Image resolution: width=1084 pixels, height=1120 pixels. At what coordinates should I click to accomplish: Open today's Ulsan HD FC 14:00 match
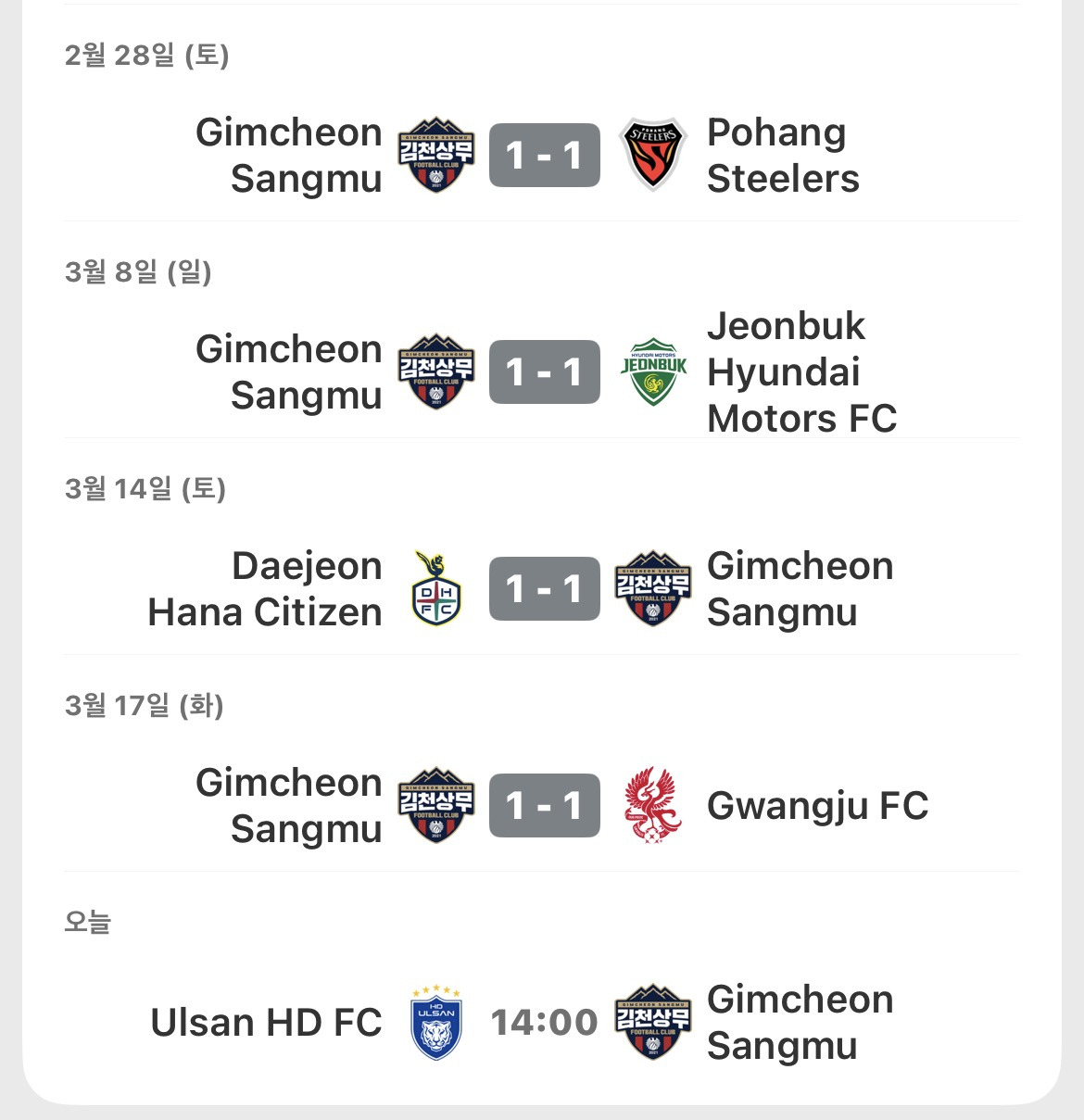click(x=544, y=1023)
